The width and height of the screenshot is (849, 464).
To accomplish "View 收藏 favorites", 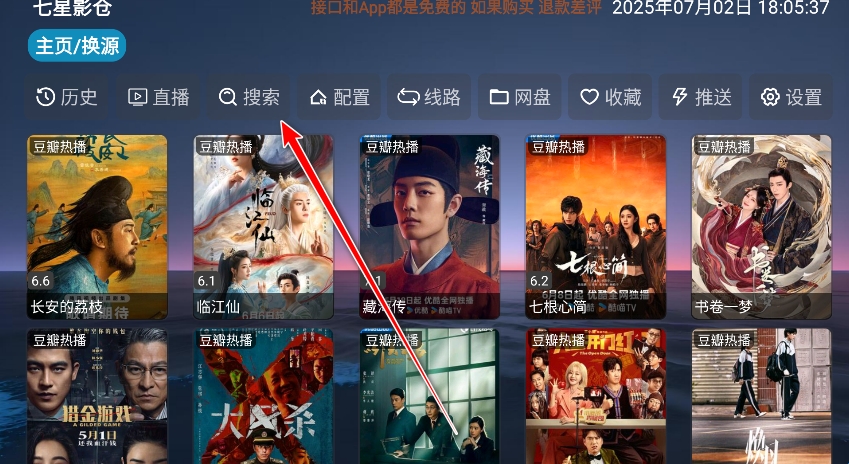I will pyautogui.click(x=610, y=97).
